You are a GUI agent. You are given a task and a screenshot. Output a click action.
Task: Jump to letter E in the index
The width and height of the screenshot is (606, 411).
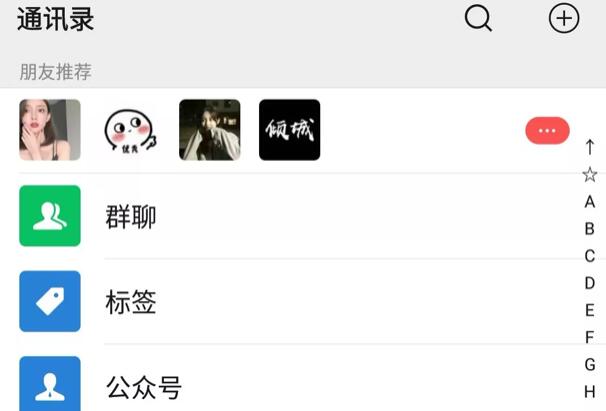590,310
